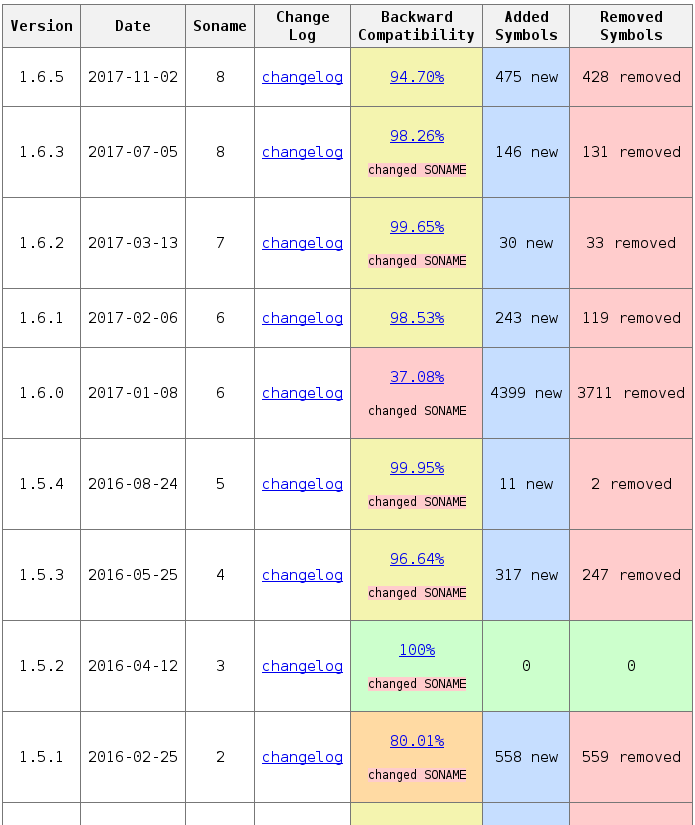
Task: Open the changelog for version 1.6.5
Action: (302, 77)
